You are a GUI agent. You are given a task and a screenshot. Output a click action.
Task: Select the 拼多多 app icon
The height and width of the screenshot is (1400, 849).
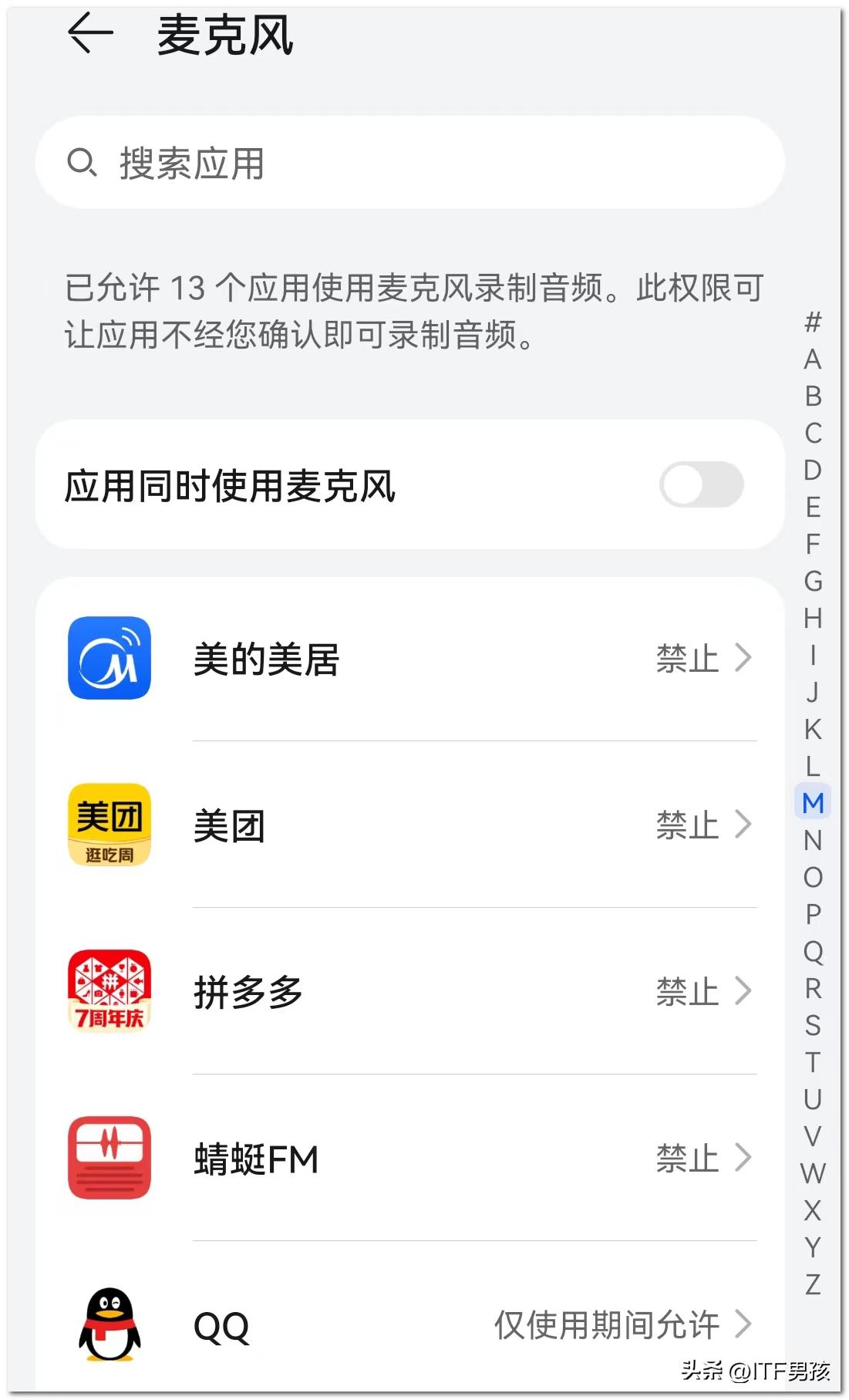[x=110, y=993]
